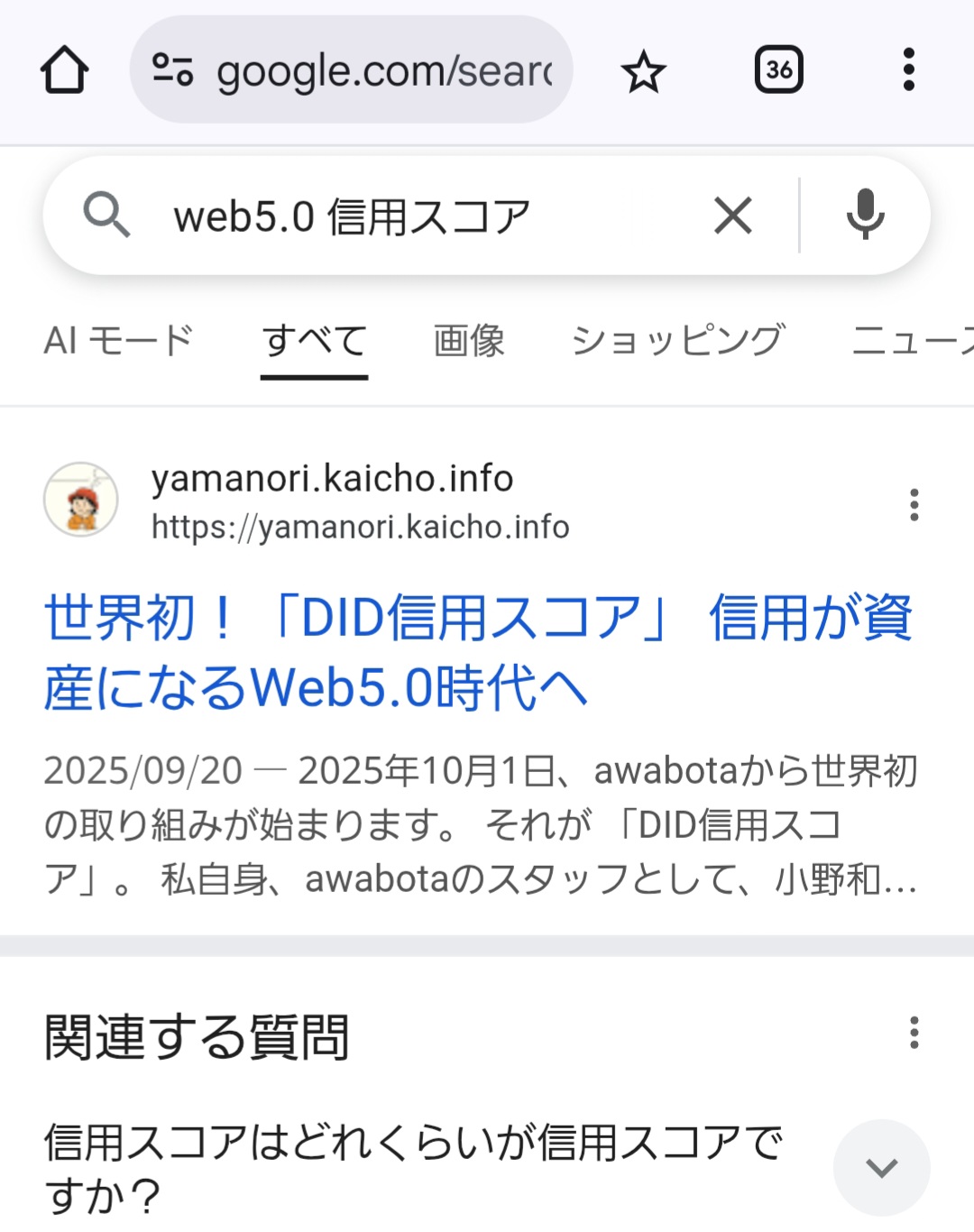This screenshot has width=974, height=1232.
Task: Go to the browser home page
Action: point(64,70)
